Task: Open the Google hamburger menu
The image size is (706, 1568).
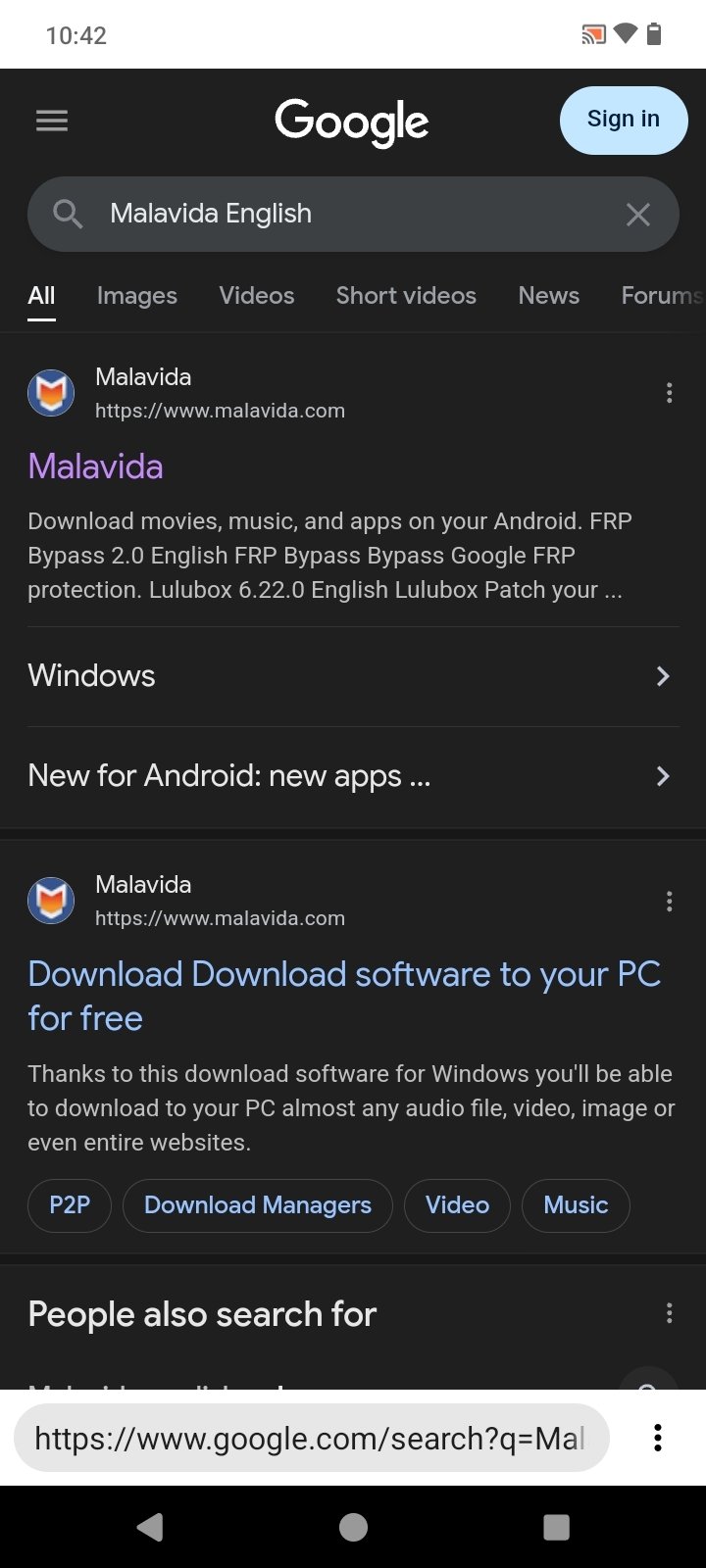Action: point(52,121)
